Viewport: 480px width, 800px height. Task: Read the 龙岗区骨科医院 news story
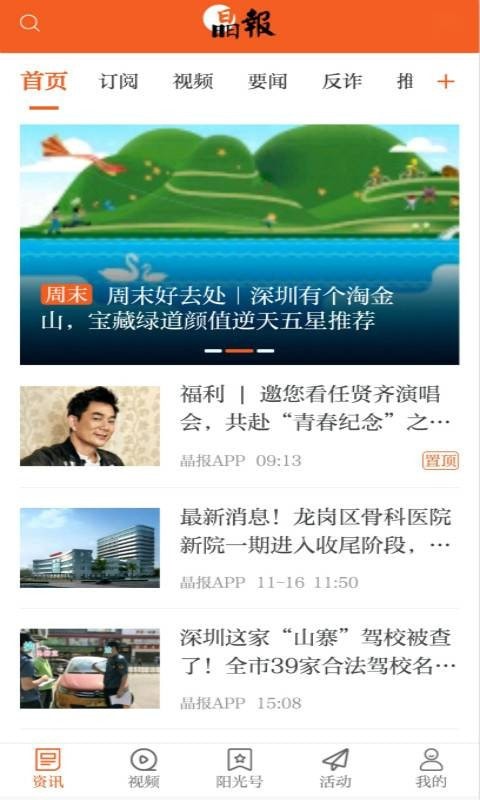240,547
